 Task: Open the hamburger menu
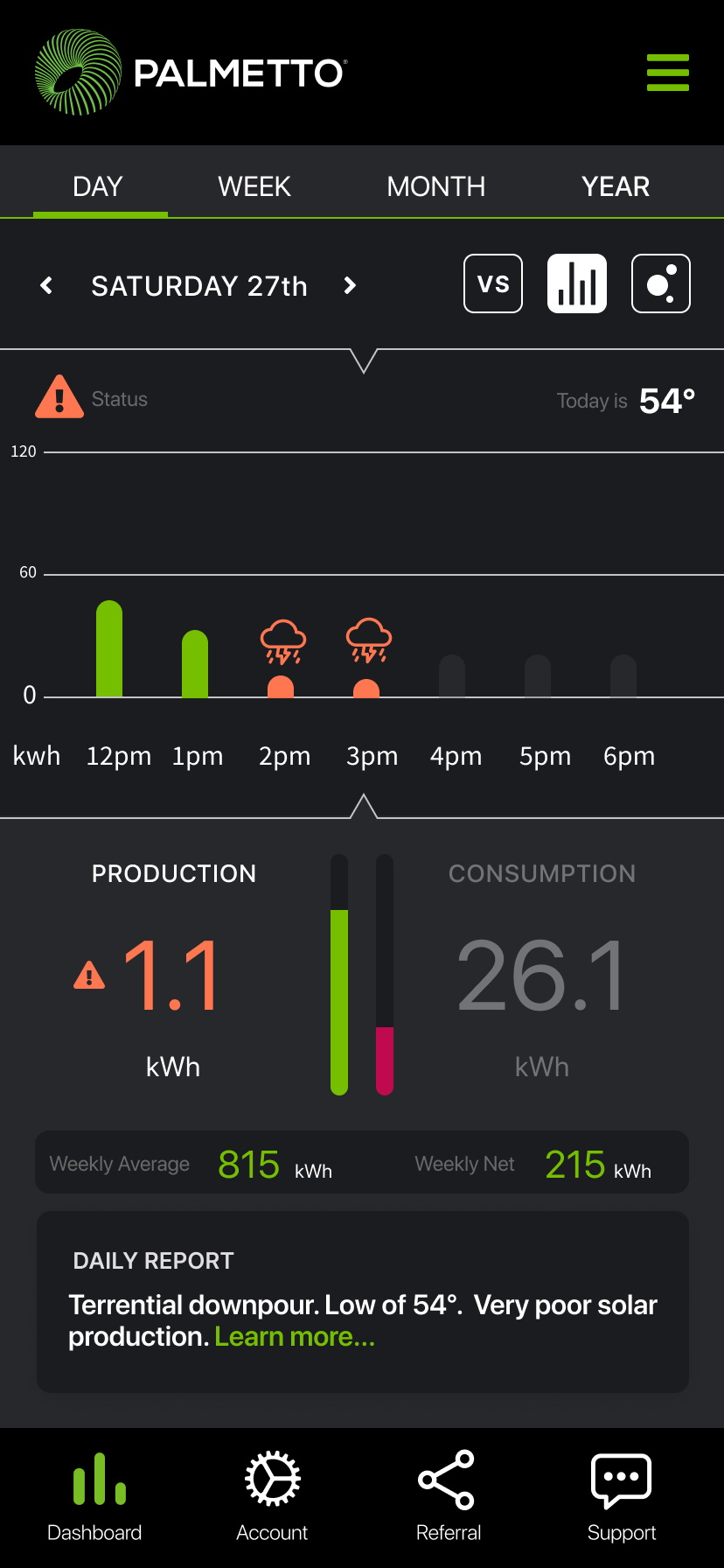(667, 73)
